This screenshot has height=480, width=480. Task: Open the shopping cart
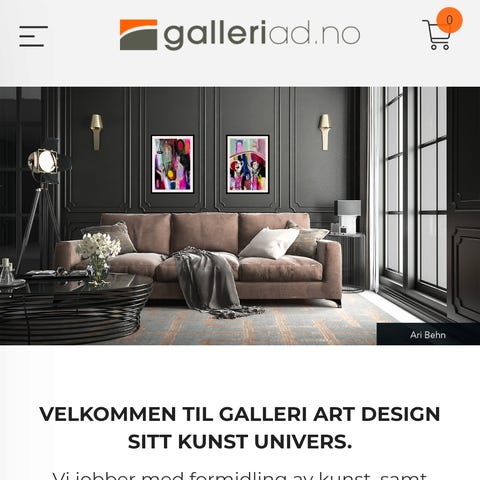click(x=442, y=29)
